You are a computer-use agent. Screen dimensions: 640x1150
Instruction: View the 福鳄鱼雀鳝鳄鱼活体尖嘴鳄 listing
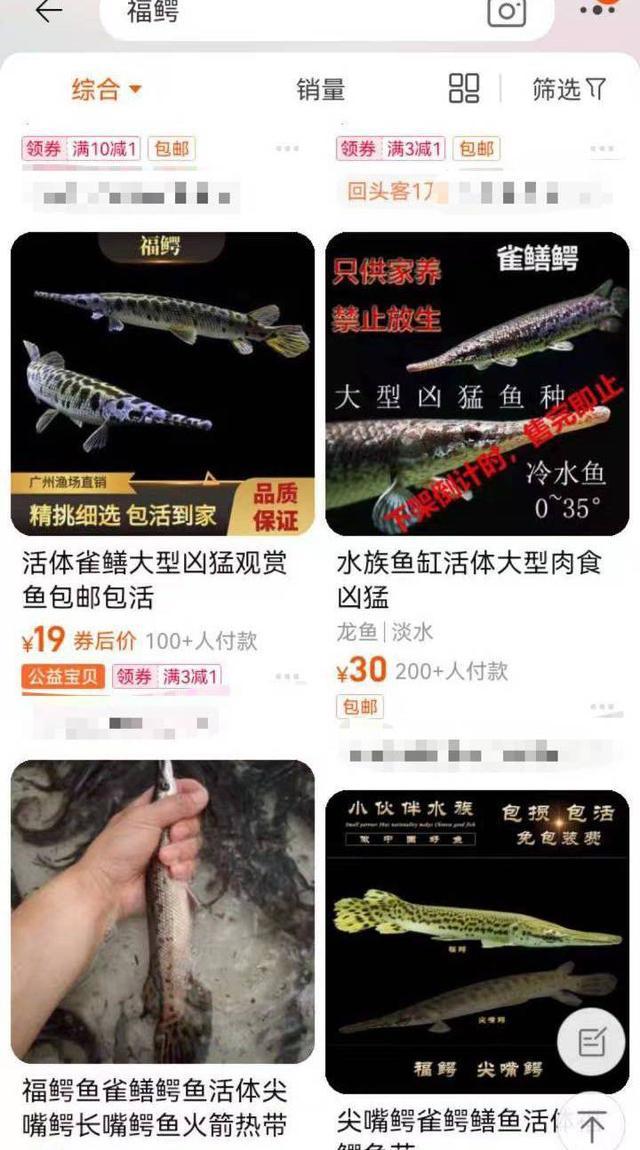point(162,912)
